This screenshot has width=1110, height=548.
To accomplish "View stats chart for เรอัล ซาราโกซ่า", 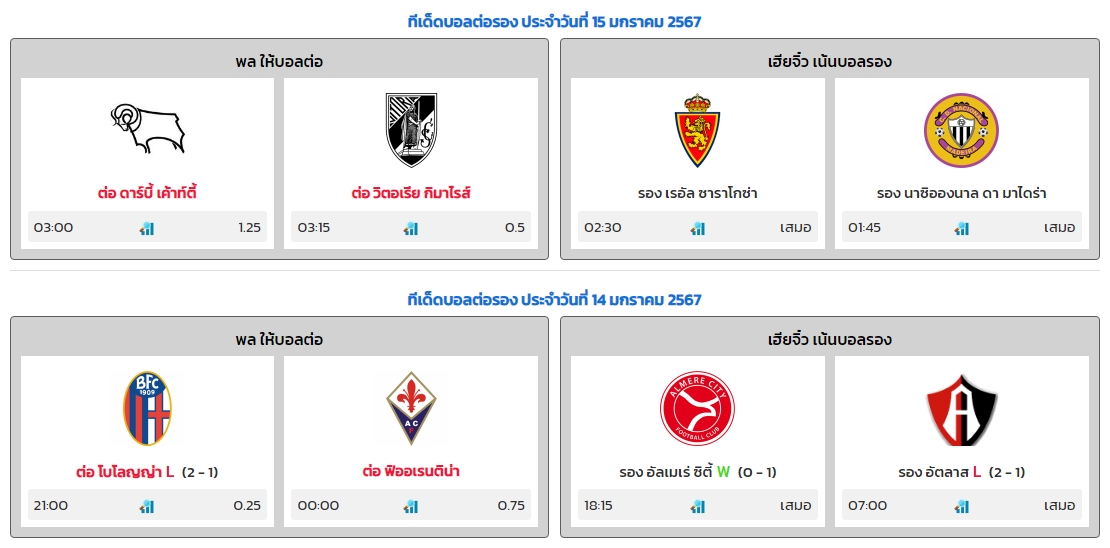I will click(698, 228).
